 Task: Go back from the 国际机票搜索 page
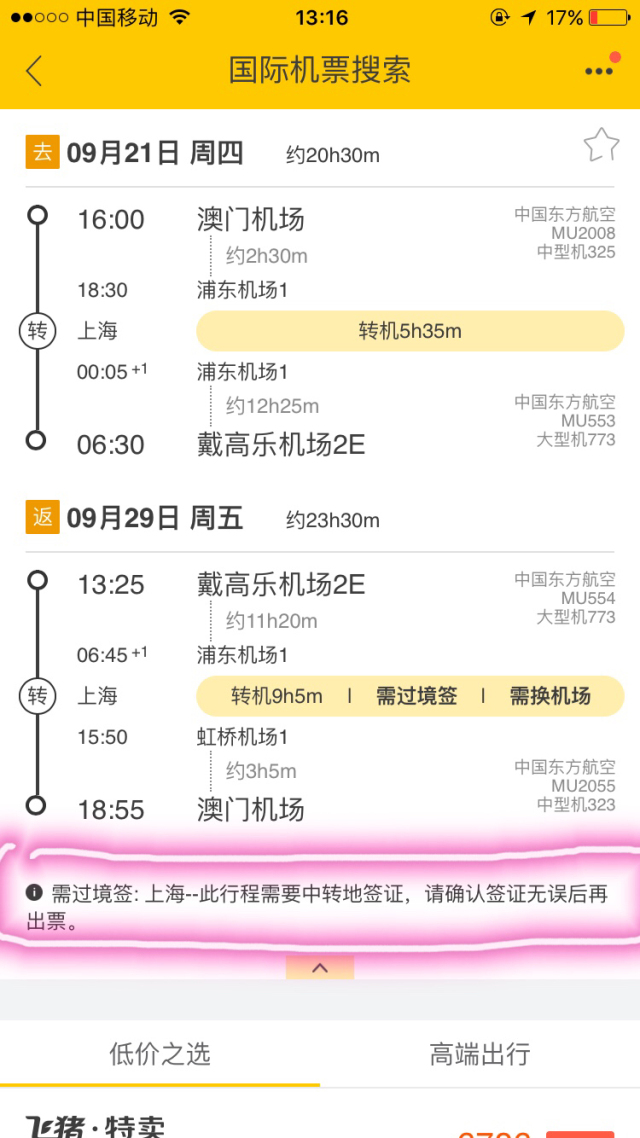tap(35, 70)
